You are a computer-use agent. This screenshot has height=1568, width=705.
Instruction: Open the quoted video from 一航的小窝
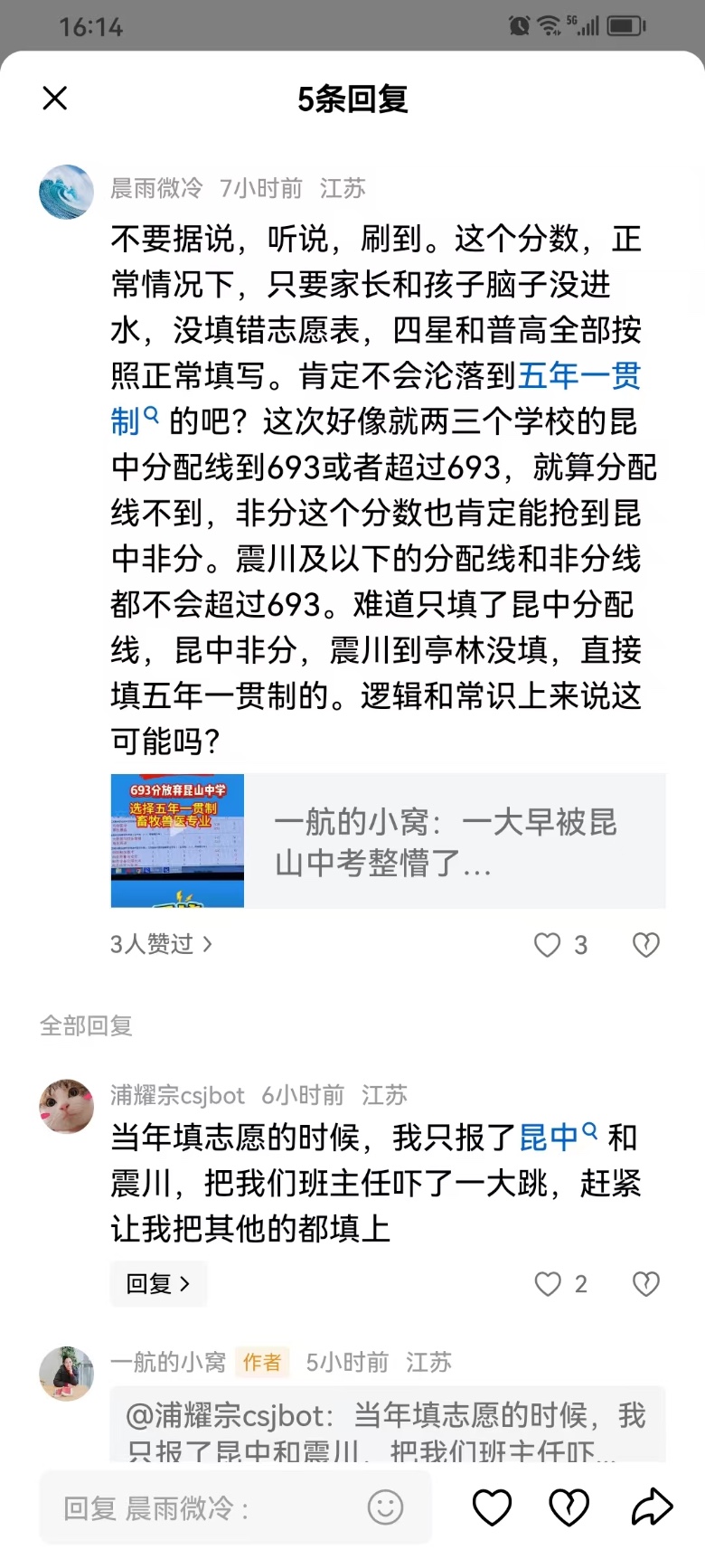click(388, 841)
